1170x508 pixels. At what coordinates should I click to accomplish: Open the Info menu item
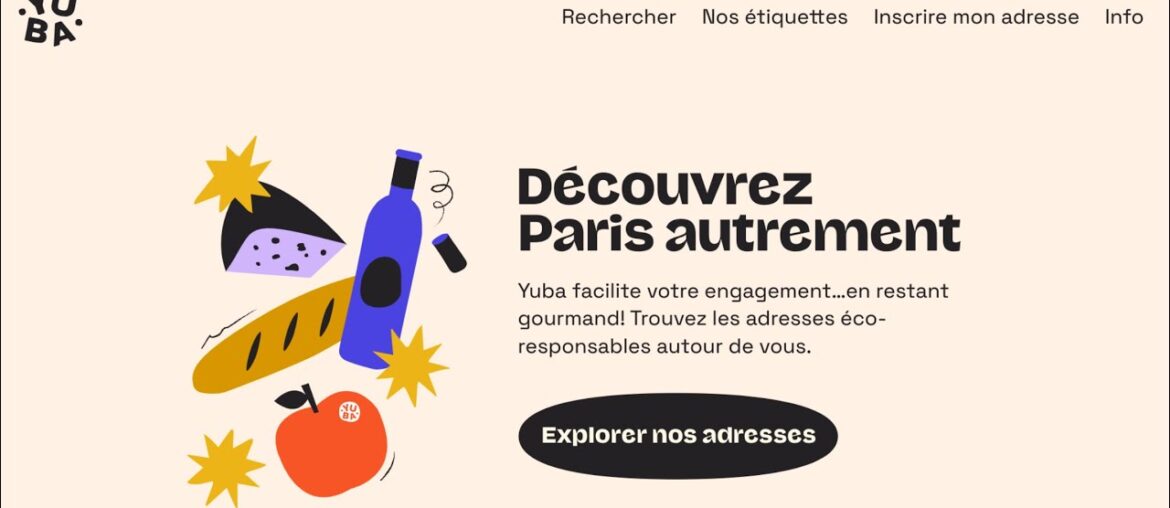(x=1123, y=17)
